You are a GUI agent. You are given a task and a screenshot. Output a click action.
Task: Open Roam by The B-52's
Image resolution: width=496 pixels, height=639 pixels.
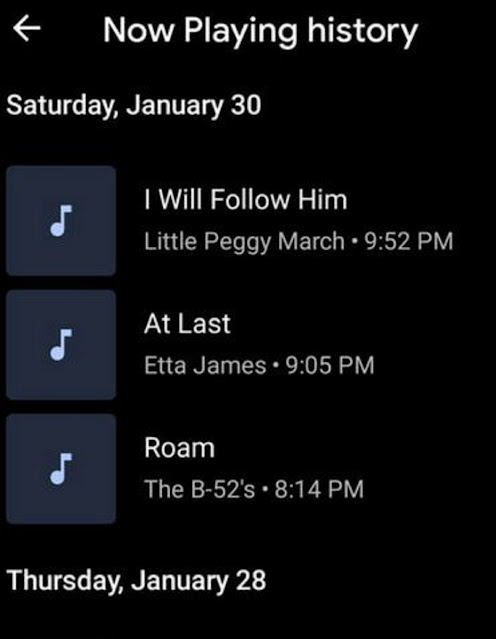248,469
